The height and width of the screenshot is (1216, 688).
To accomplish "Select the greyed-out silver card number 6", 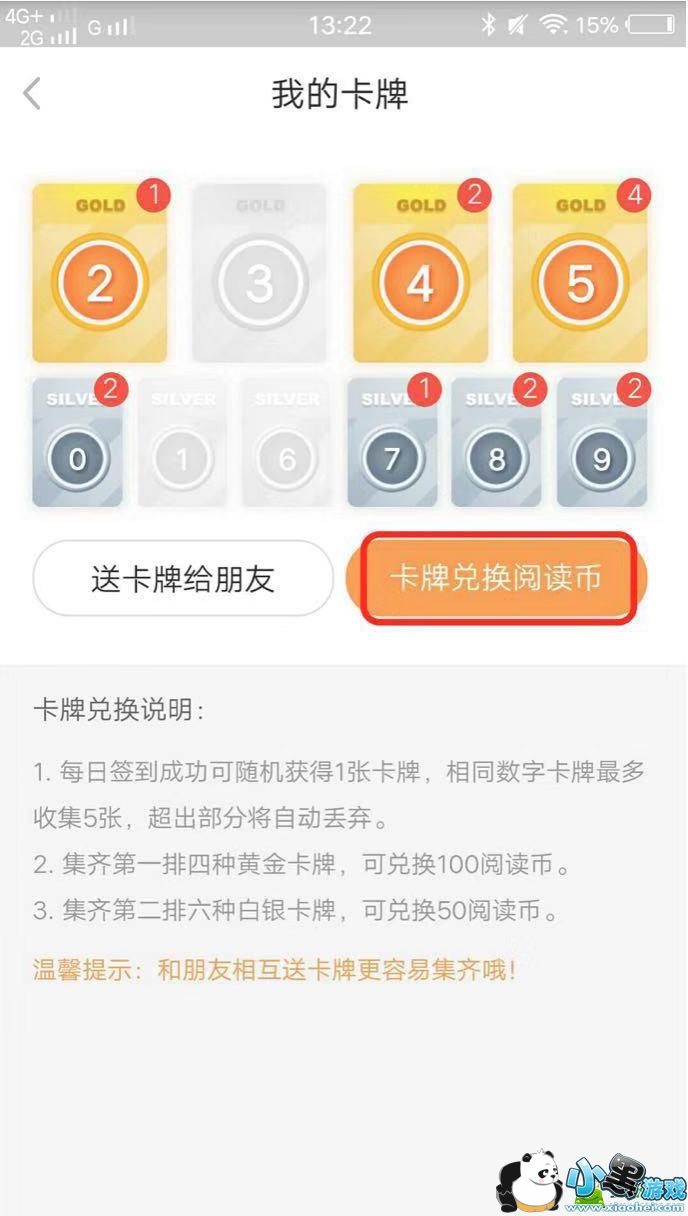I will tap(287, 442).
